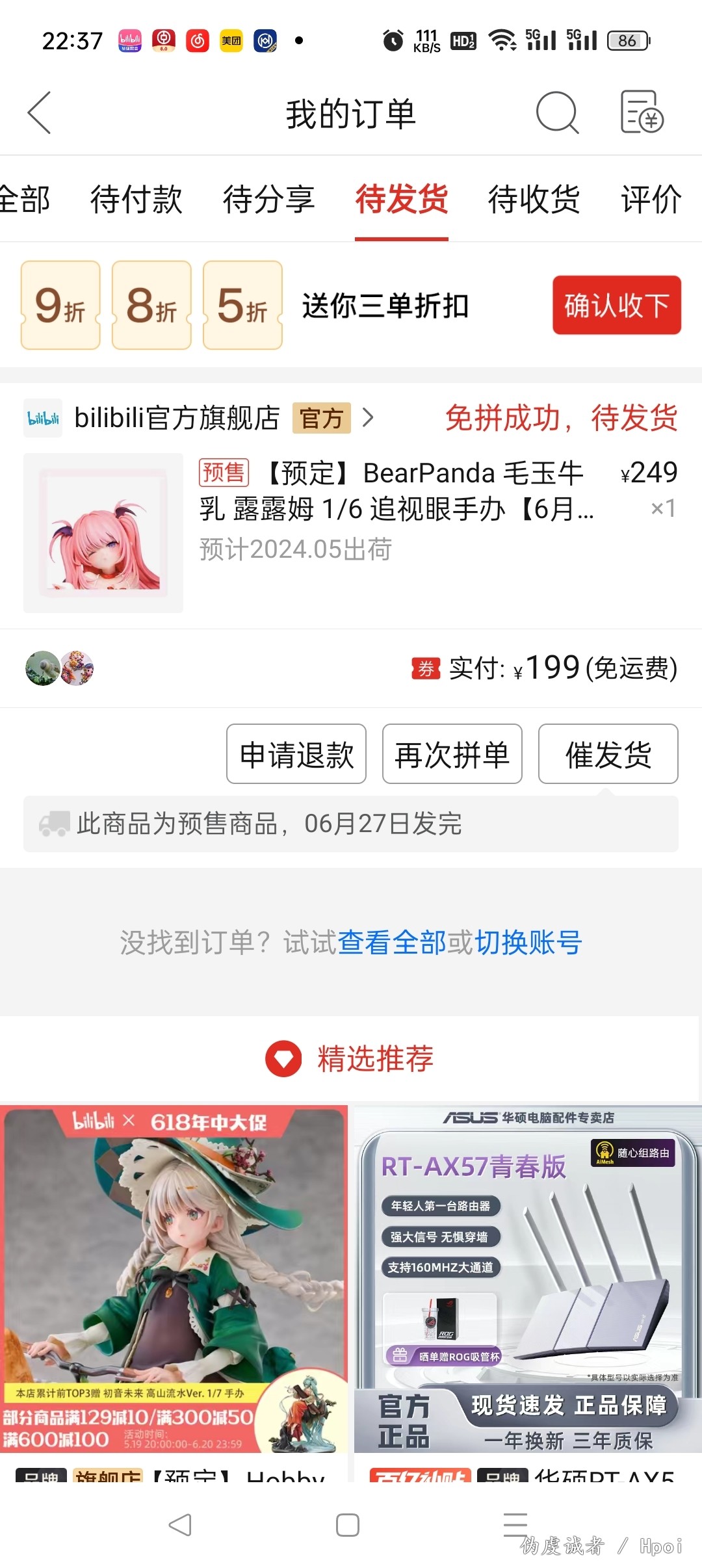The image size is (702, 1568).
Task: Switch to the 评价 tab
Action: (652, 200)
